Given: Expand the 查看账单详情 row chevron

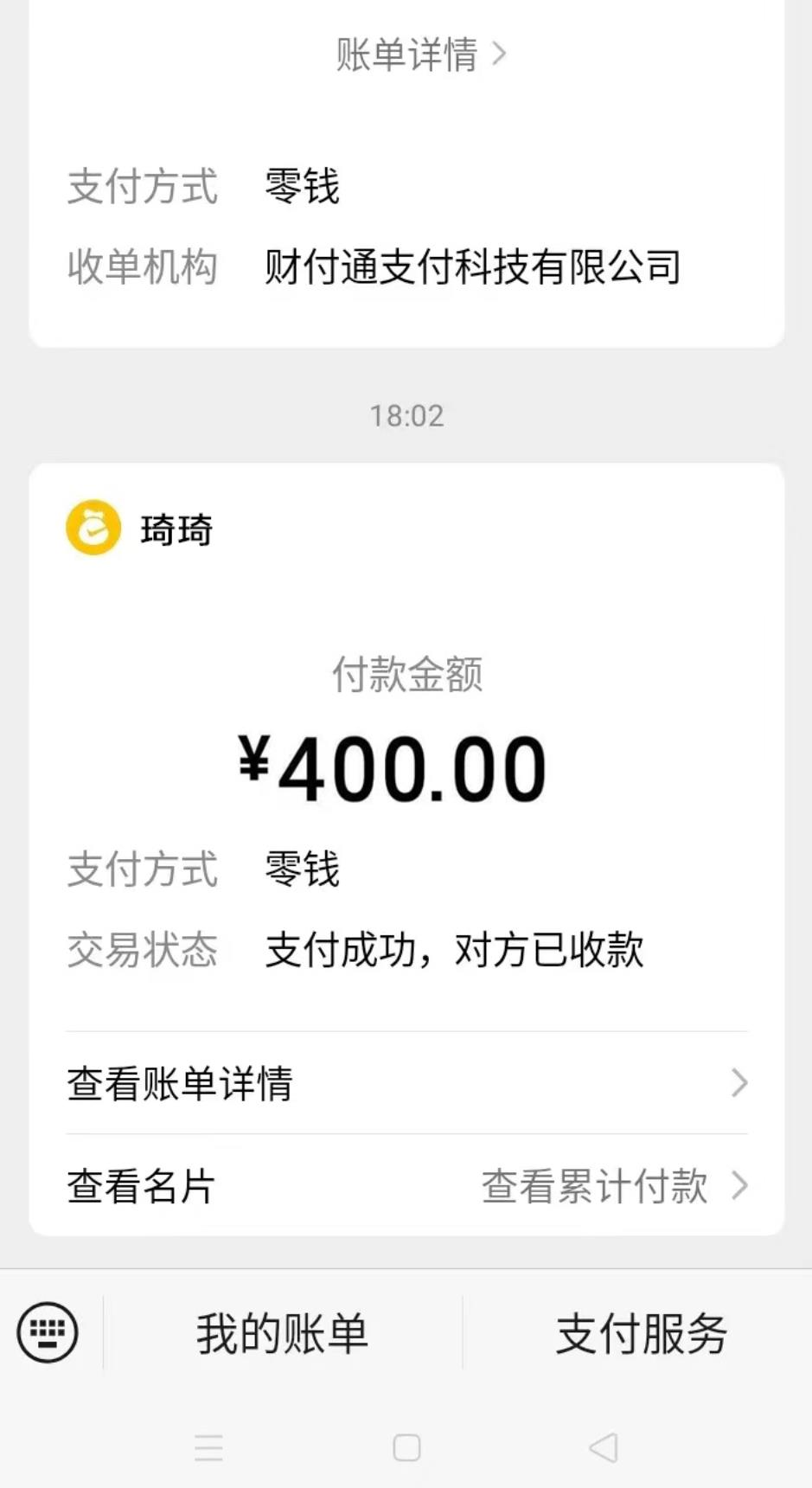Looking at the screenshot, I should (x=738, y=1082).
